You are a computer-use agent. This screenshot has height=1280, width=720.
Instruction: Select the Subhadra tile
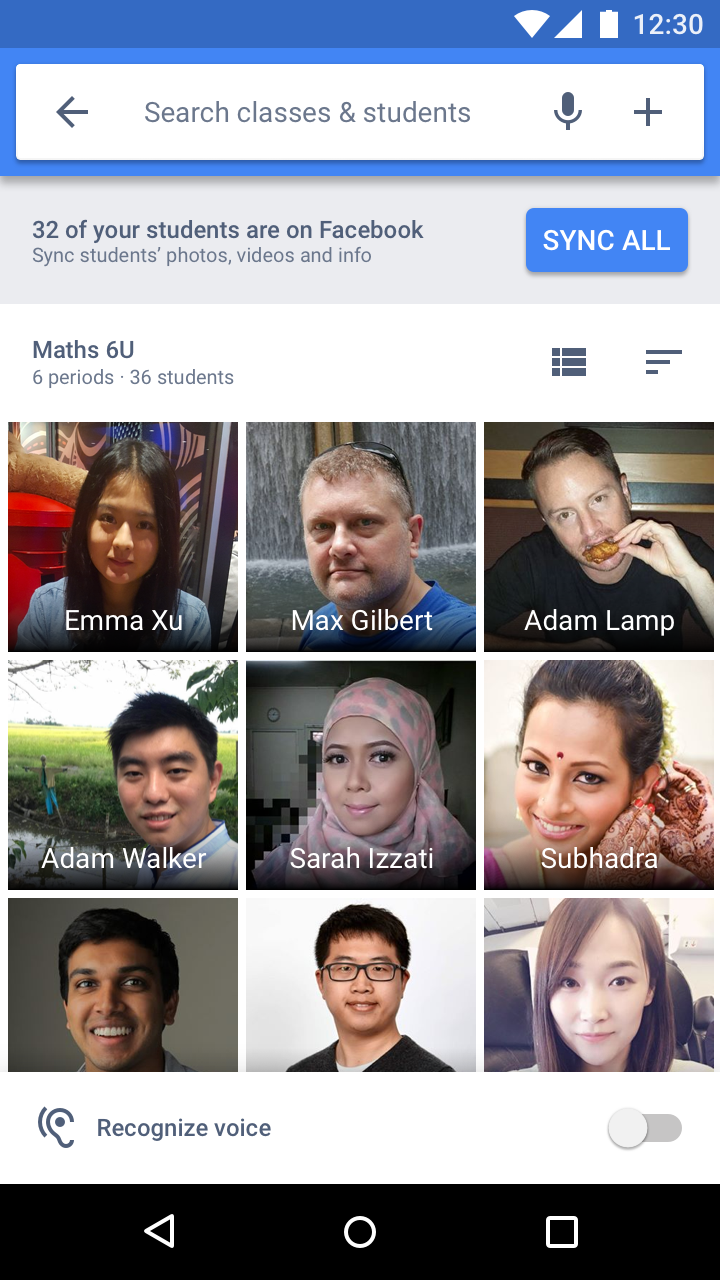pos(599,775)
